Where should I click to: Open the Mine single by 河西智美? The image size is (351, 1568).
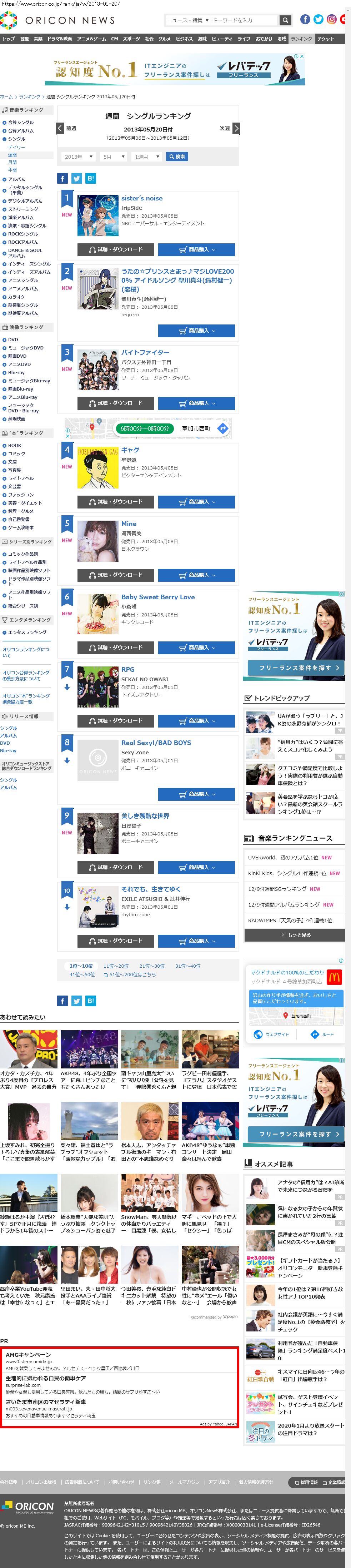[129, 524]
